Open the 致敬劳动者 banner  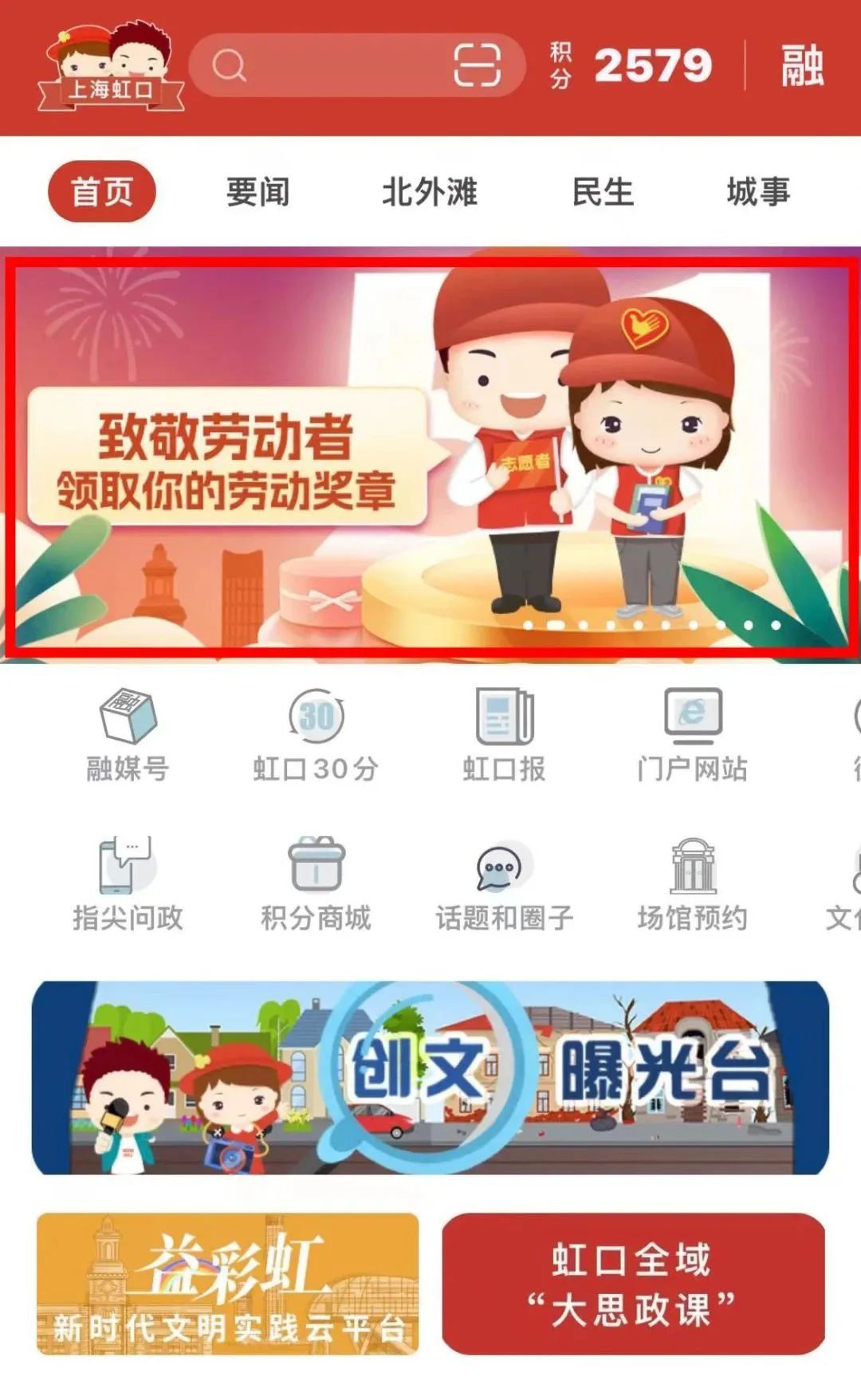431,456
